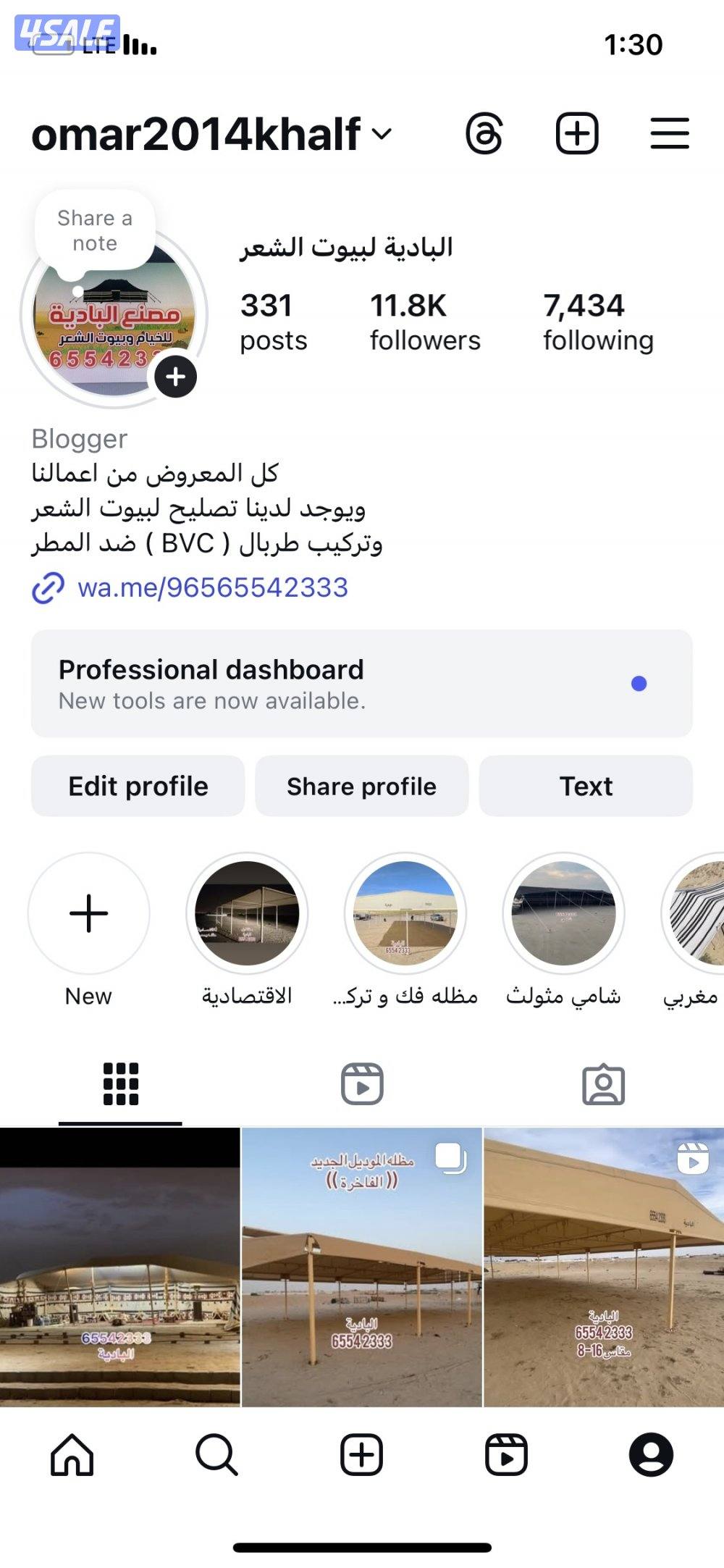Open the carousel post with مظله الموديل الجديد text
This screenshot has height=1568, width=724.
coord(361,1262)
